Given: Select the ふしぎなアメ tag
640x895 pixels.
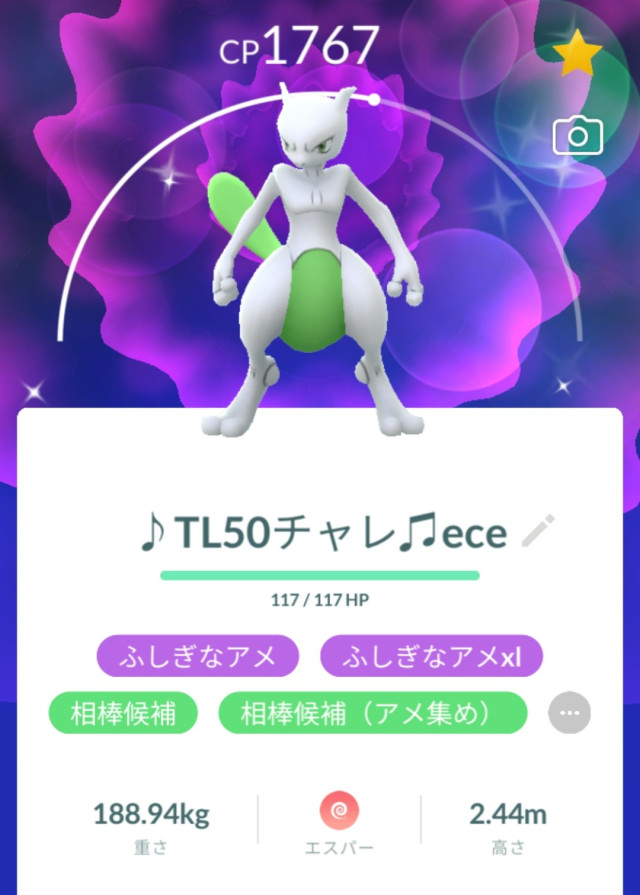Looking at the screenshot, I should click(197, 657).
